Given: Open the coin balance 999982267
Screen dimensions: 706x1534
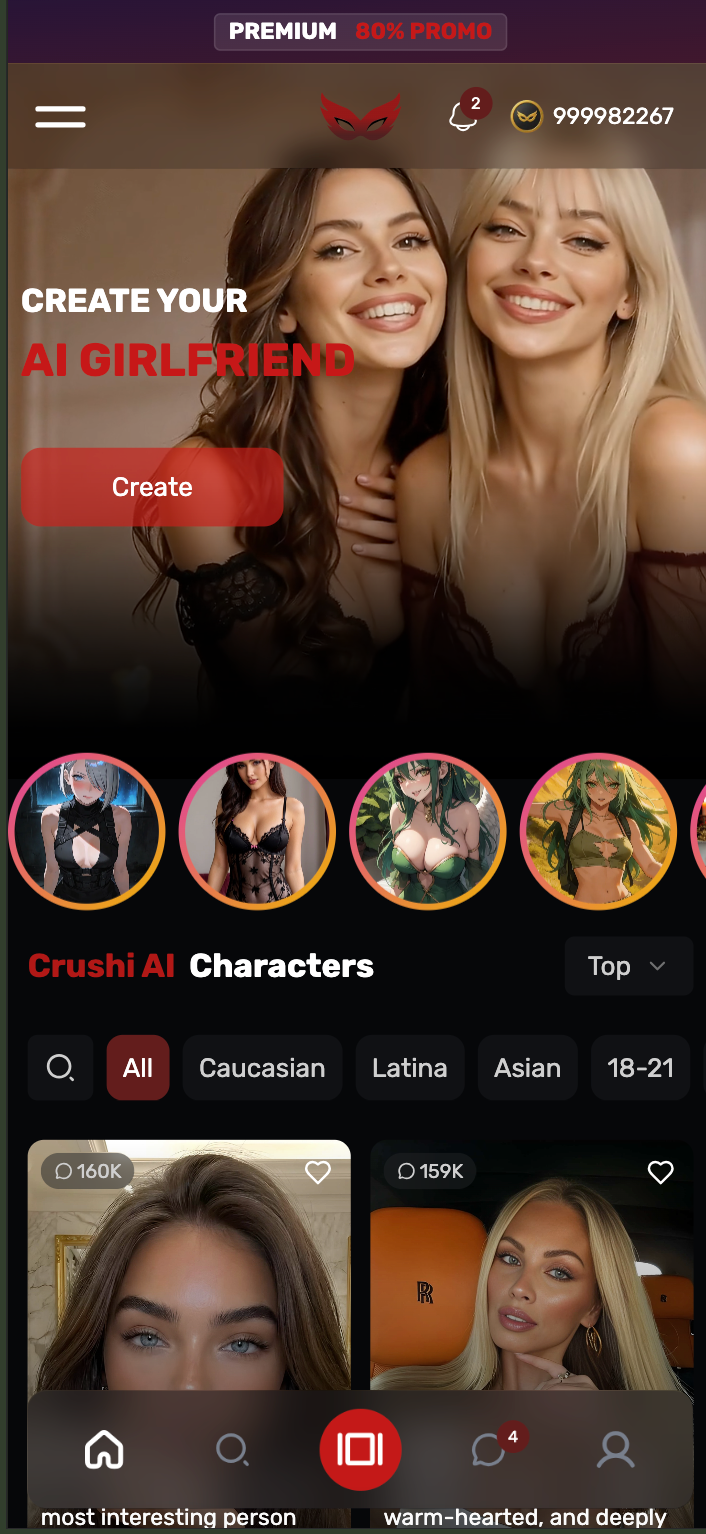Looking at the screenshot, I should coord(593,117).
